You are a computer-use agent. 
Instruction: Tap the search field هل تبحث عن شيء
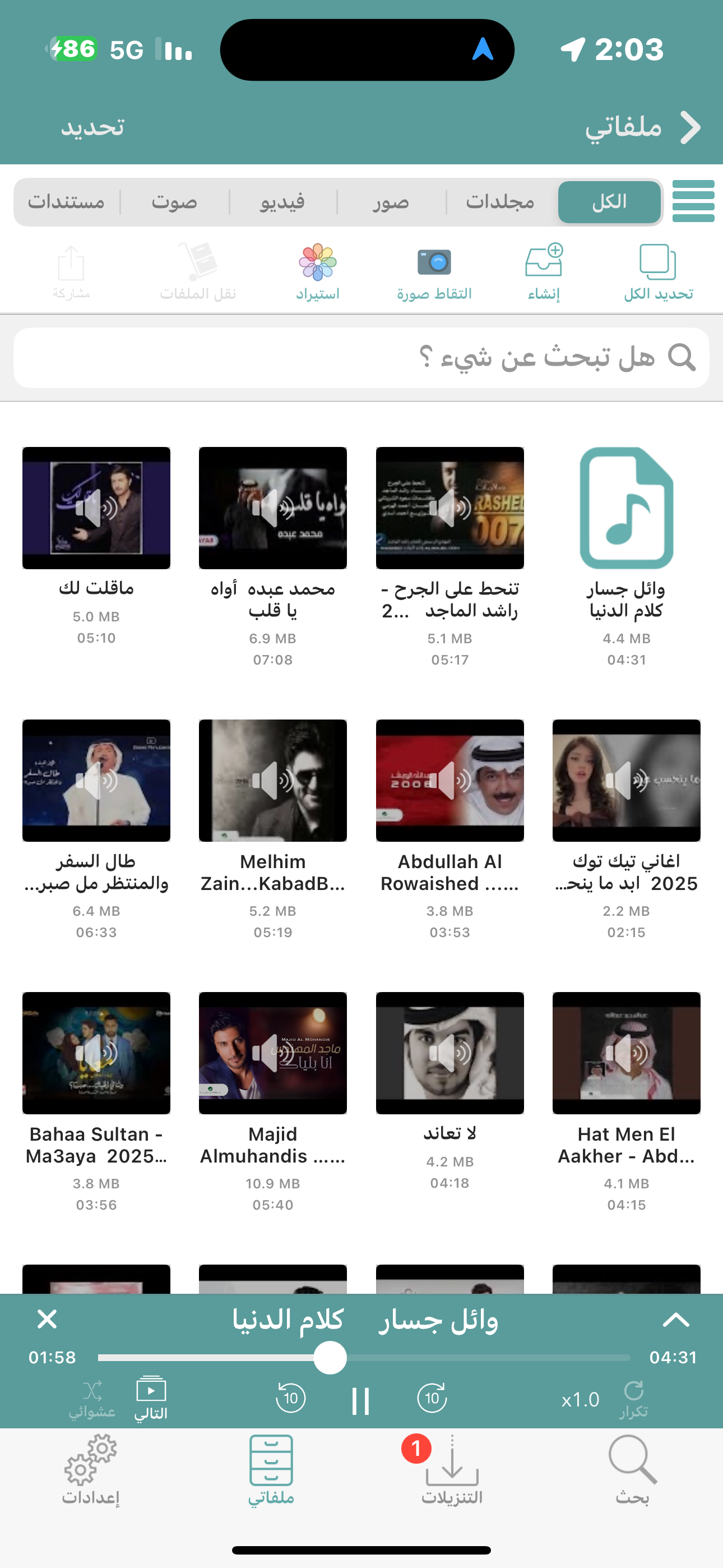pyautogui.click(x=361, y=358)
